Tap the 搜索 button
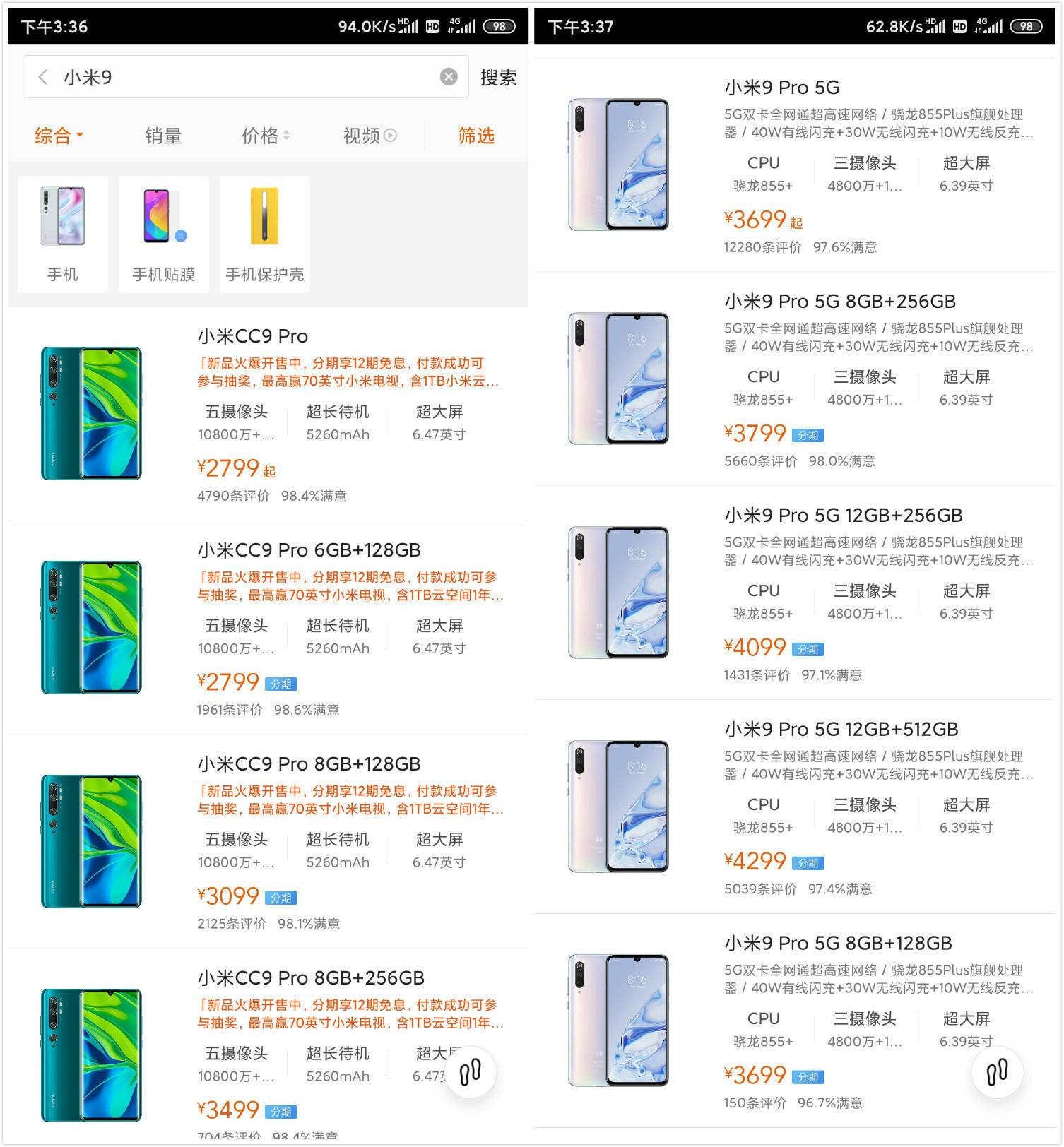1064x1147 pixels. pos(498,77)
